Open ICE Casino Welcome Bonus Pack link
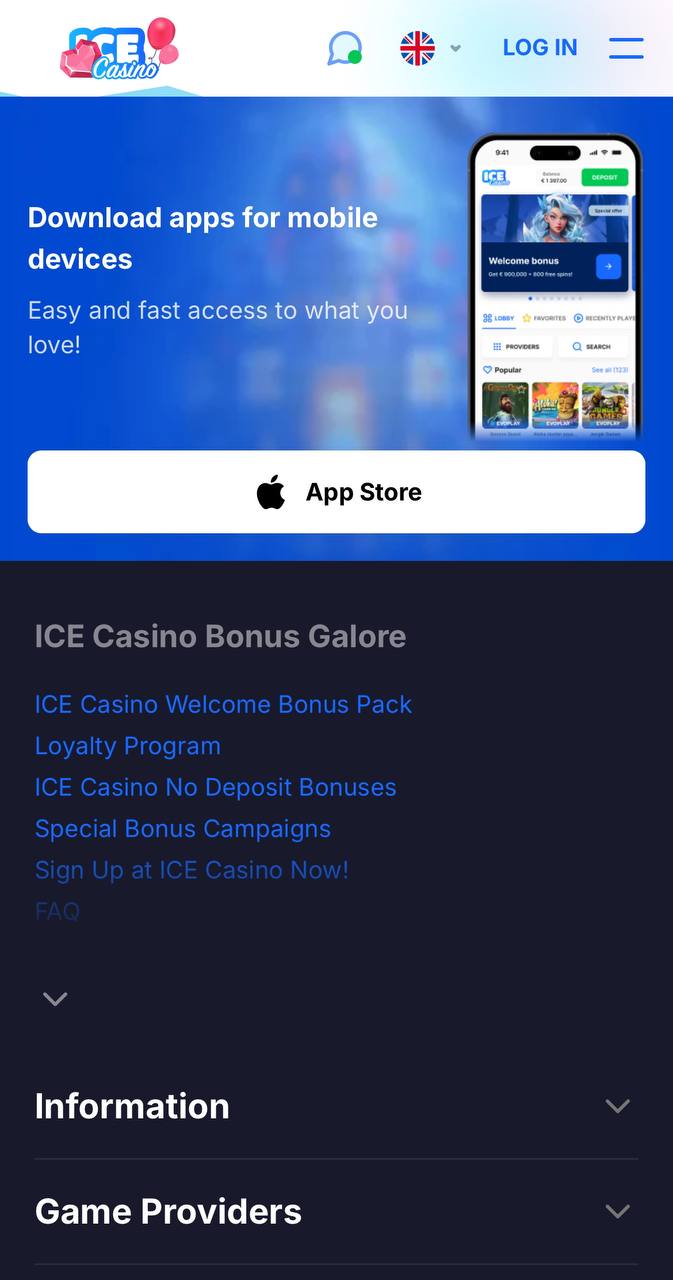673x1280 pixels. tap(223, 704)
